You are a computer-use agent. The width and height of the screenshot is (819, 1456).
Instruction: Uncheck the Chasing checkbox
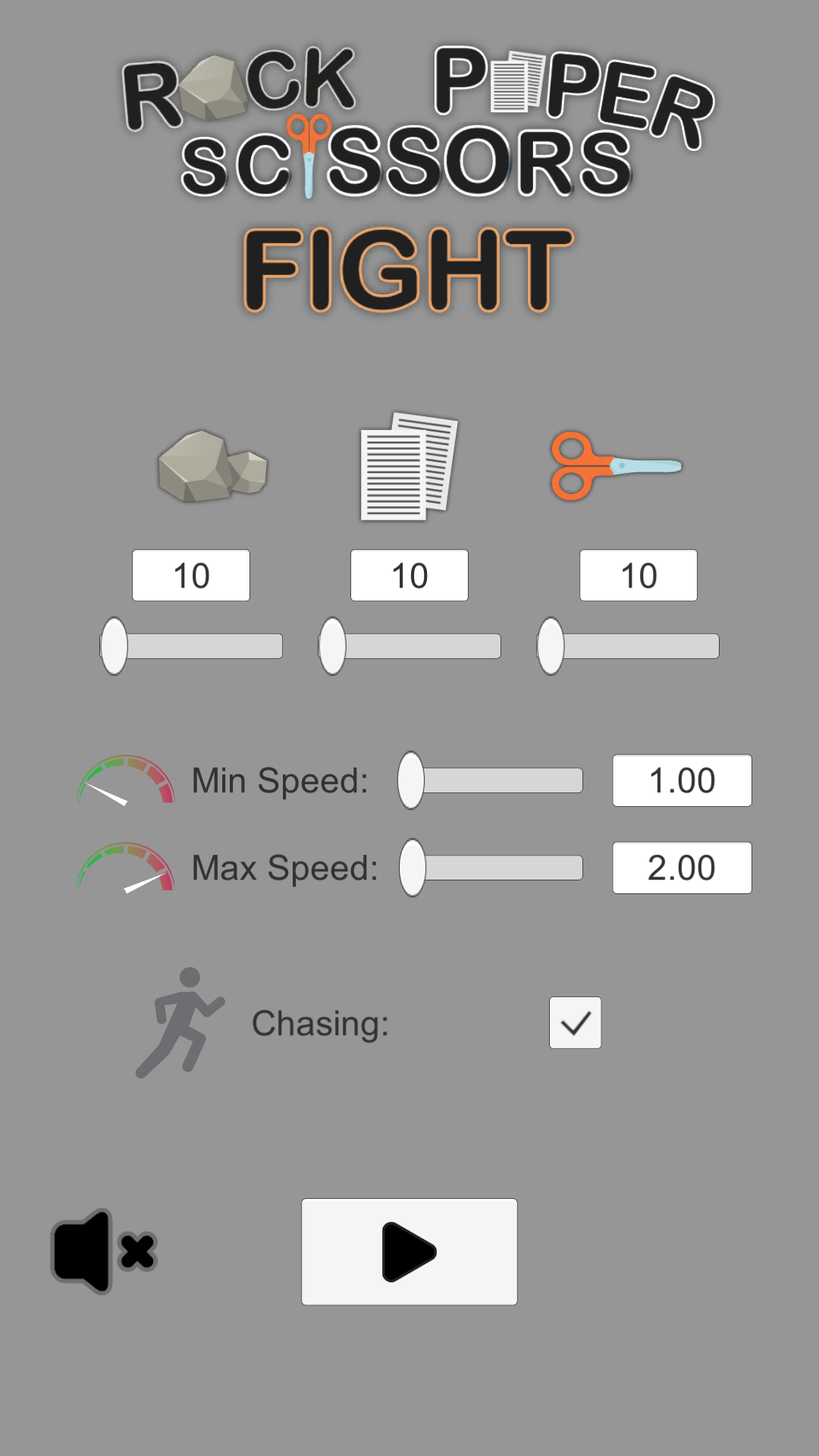[x=575, y=1023]
